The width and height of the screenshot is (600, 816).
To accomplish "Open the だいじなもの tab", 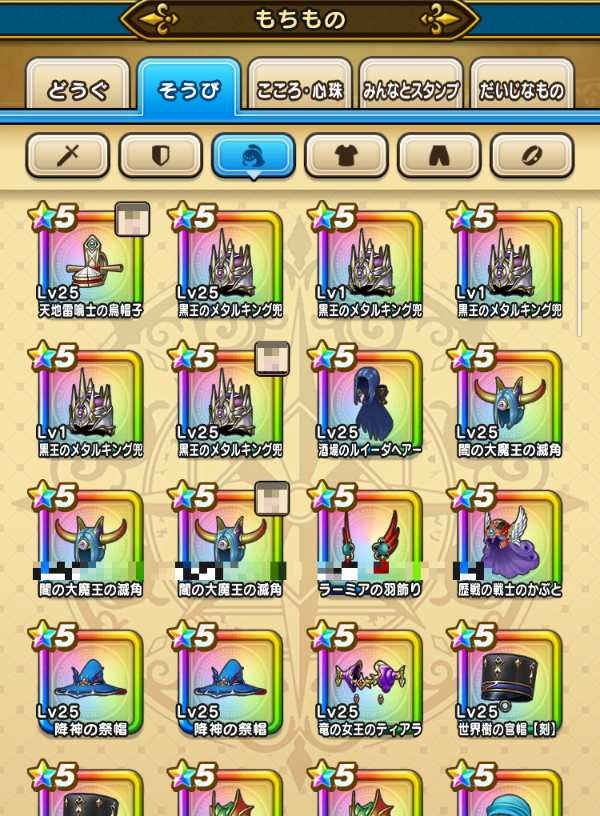I will [521, 90].
